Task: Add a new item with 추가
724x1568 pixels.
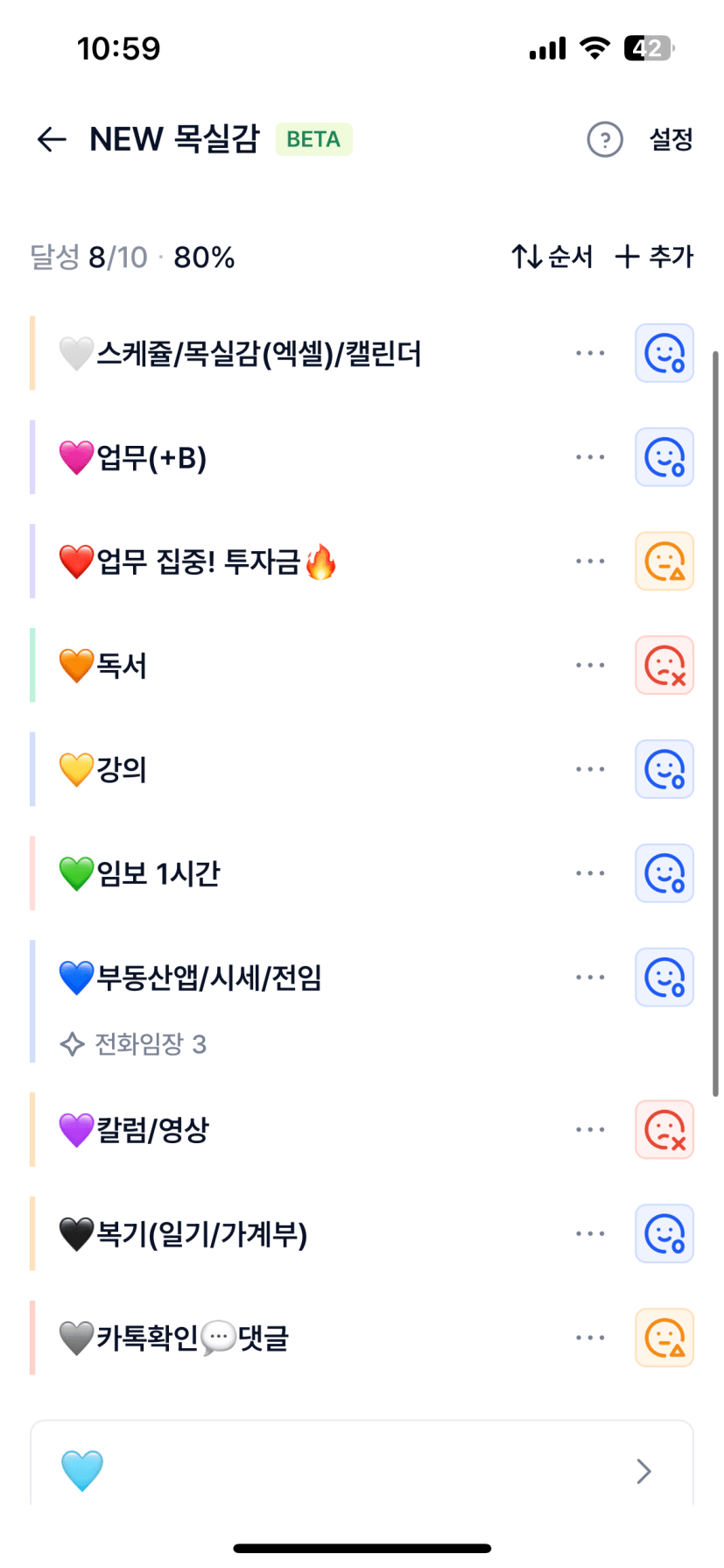Action: [x=654, y=257]
